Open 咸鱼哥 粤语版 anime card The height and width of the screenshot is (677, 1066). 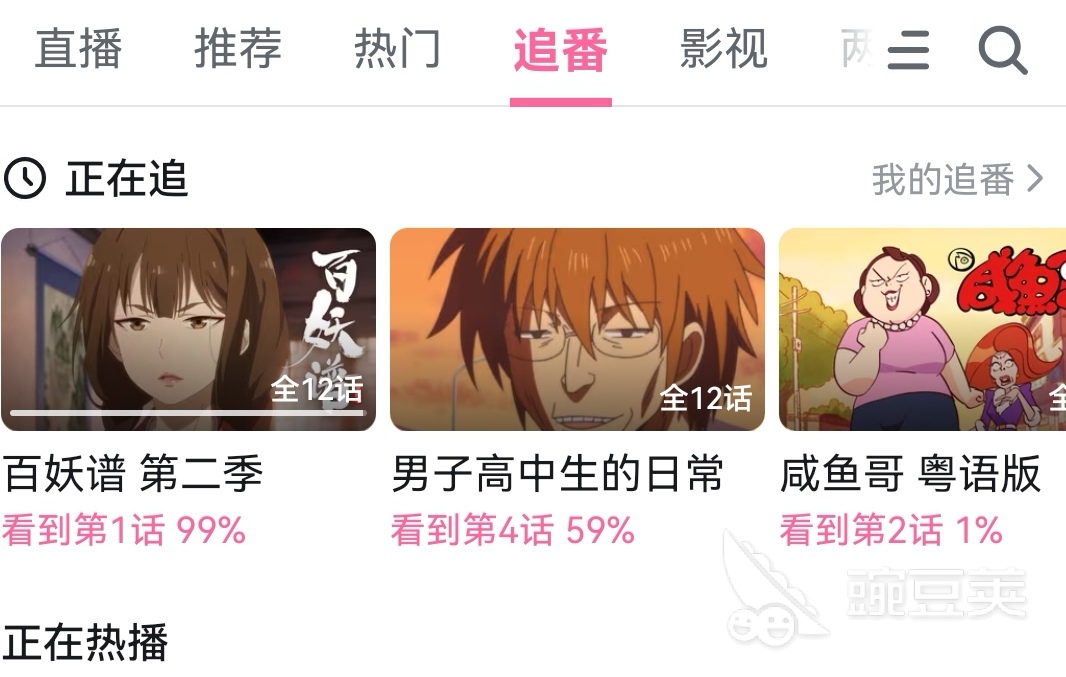(922, 330)
